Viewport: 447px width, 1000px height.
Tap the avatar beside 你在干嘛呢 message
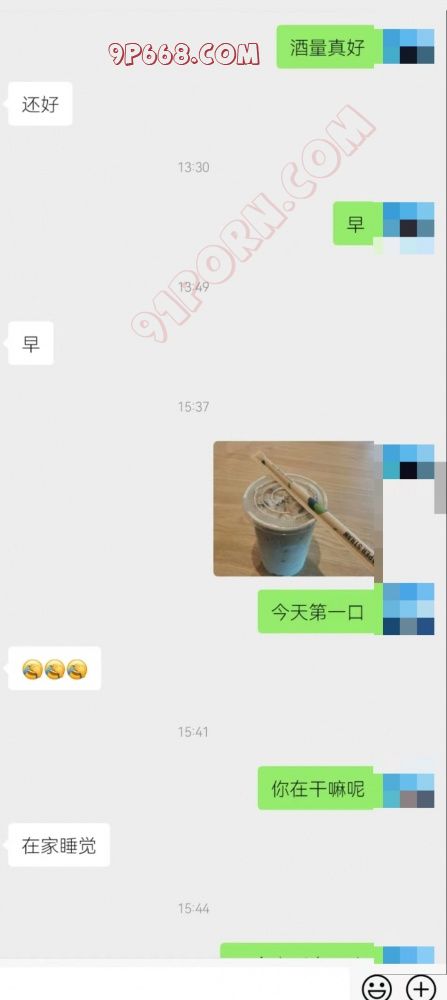(x=409, y=790)
